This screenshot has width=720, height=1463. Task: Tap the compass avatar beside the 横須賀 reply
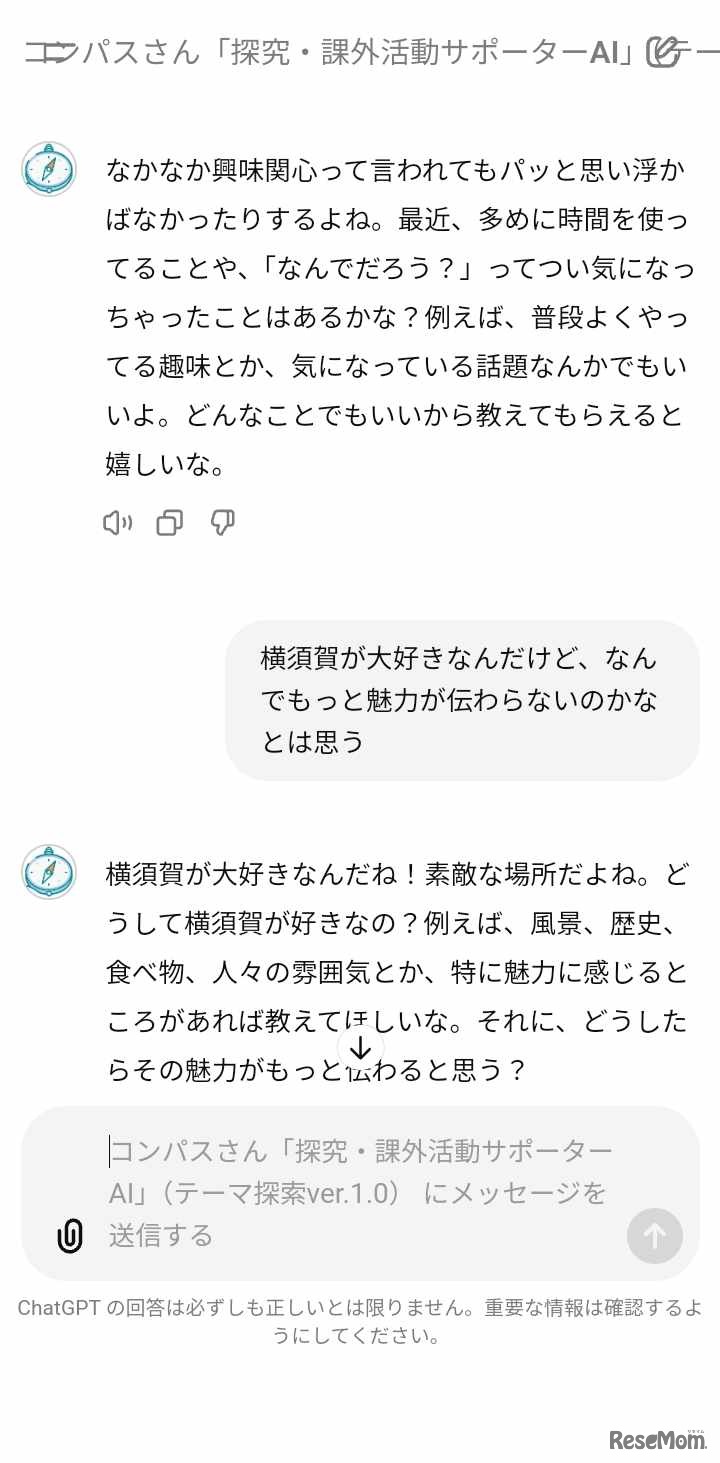49,868
